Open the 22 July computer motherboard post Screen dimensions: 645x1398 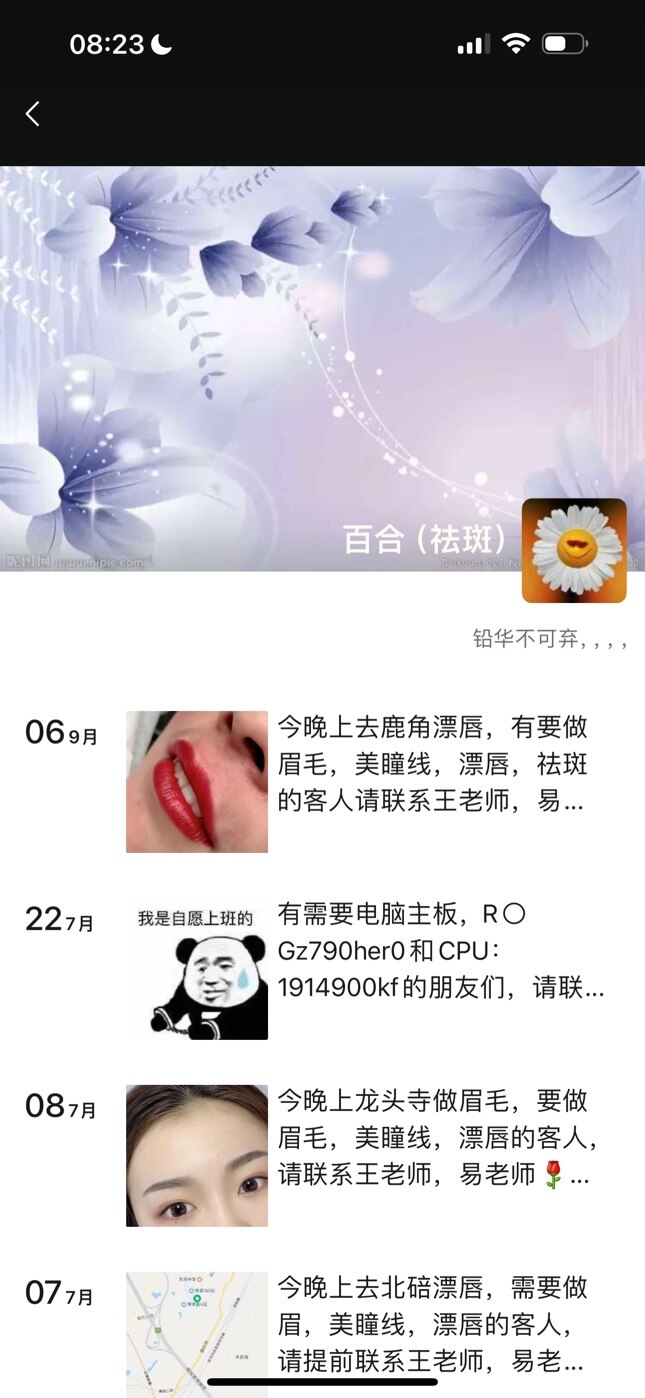coord(440,951)
